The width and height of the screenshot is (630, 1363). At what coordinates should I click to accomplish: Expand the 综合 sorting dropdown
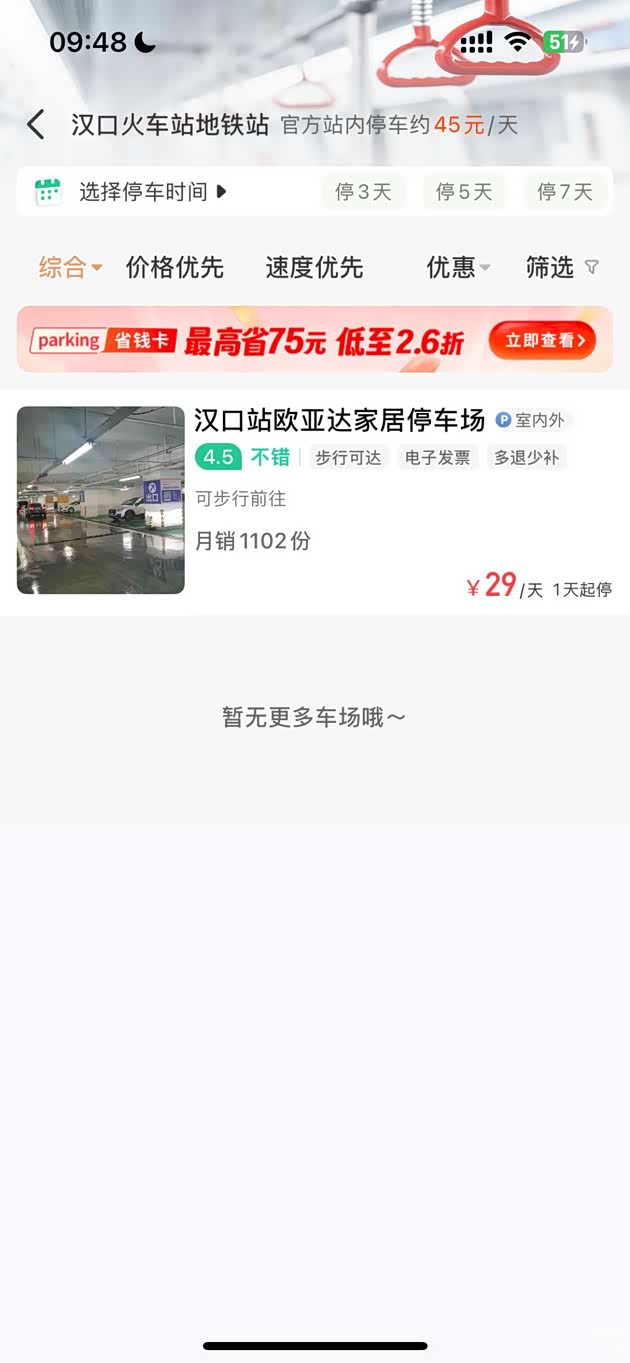coord(70,267)
